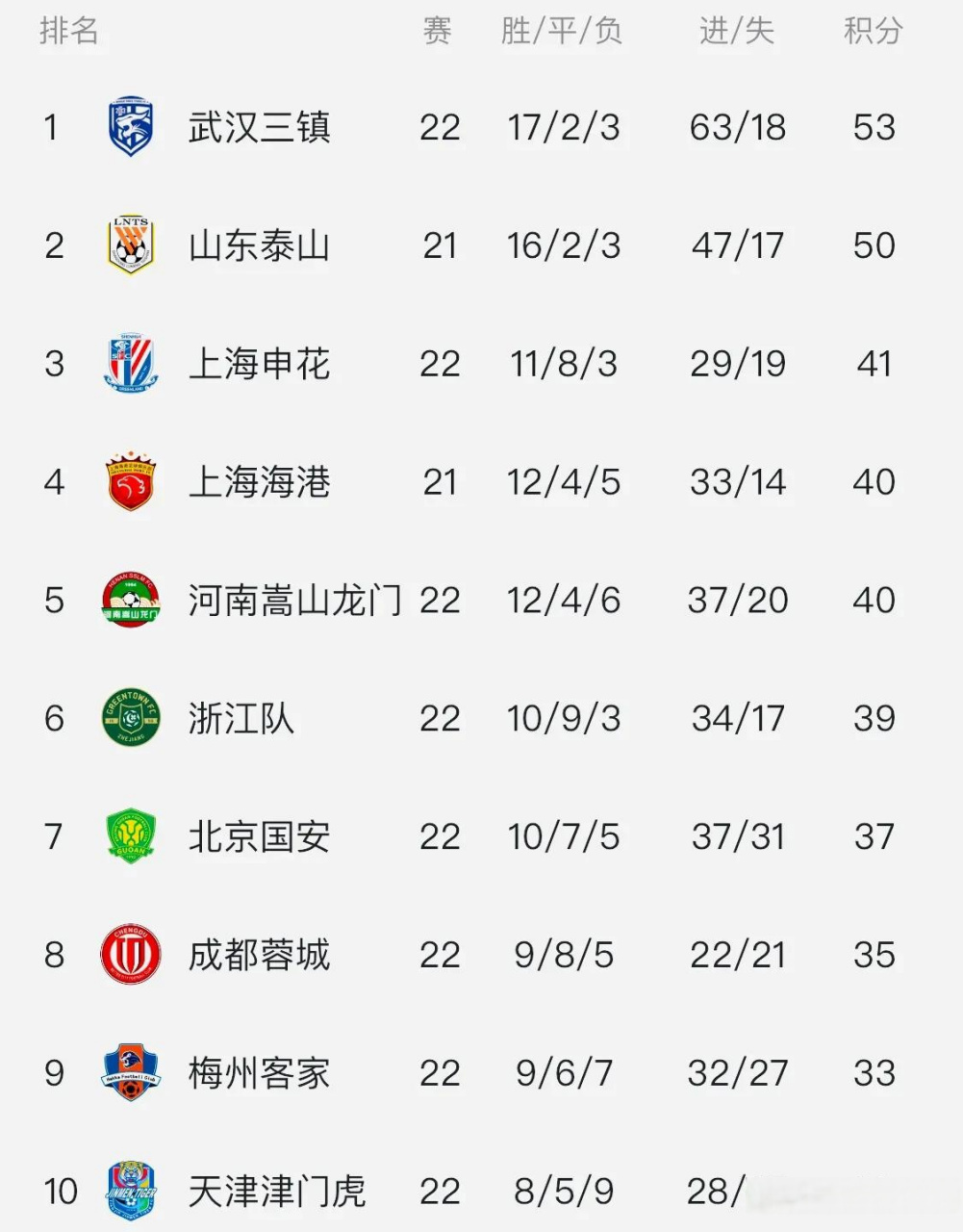Screen dimensions: 963x1232
Task: Click the 胜/平/负 header label
Action: [x=561, y=34]
